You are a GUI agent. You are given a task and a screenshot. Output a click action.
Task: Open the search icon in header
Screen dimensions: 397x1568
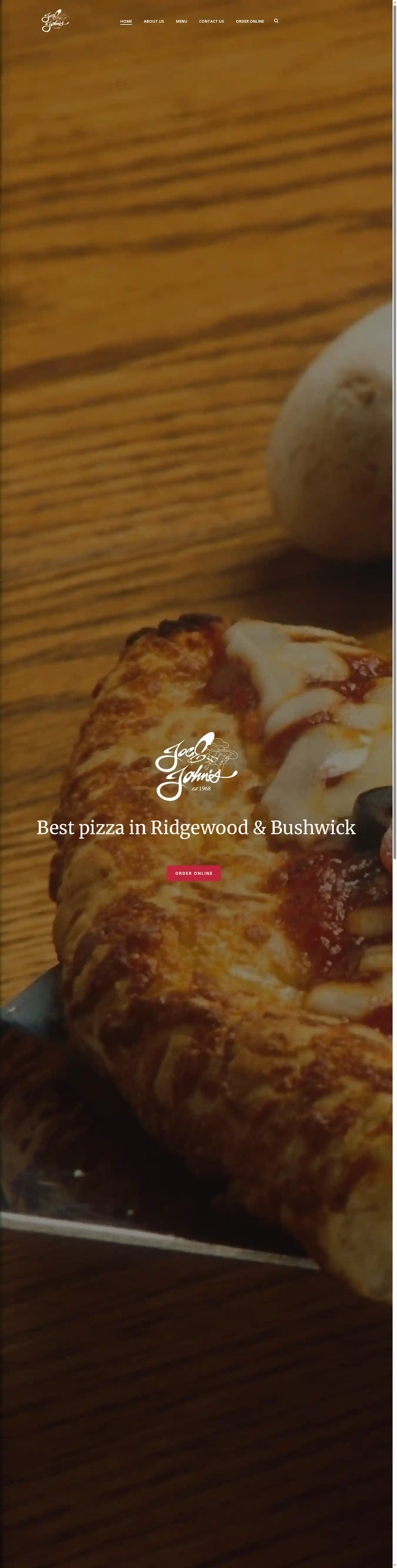(x=276, y=21)
